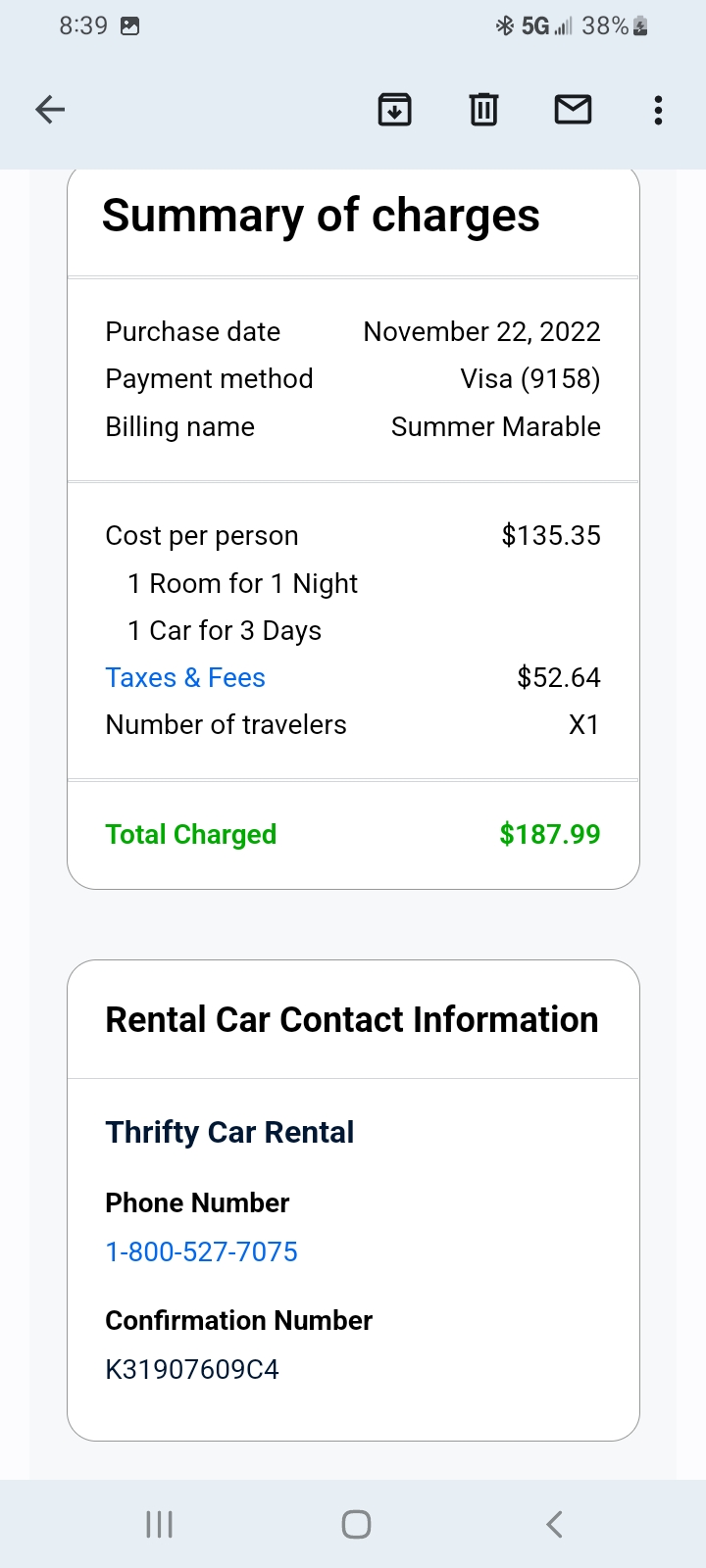Tap the system back navigation button
Viewport: 706px width, 1568px height.
pos(554,1524)
